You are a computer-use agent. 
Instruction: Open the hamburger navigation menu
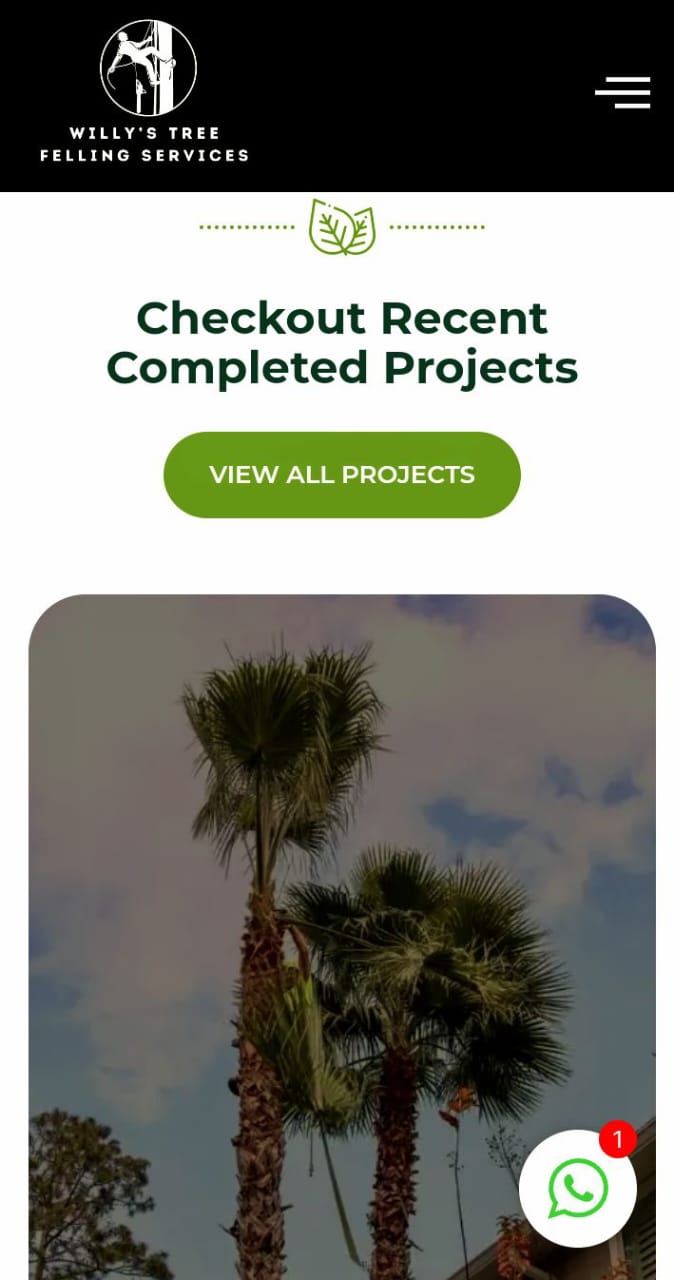point(623,92)
